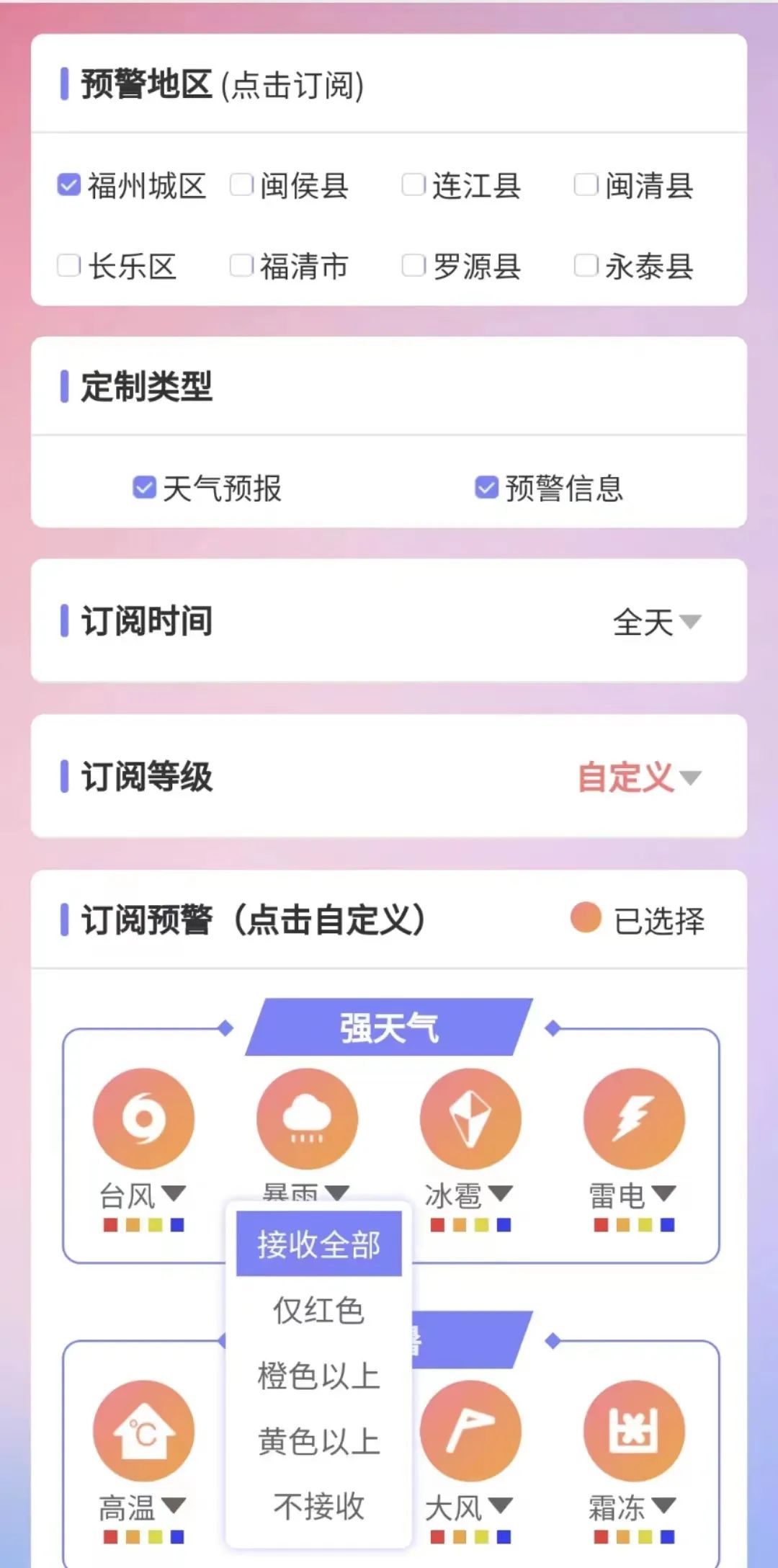Viewport: 778px width, 1568px height.
Task: Choose 接收全部 in the popup
Action: pos(318,1244)
